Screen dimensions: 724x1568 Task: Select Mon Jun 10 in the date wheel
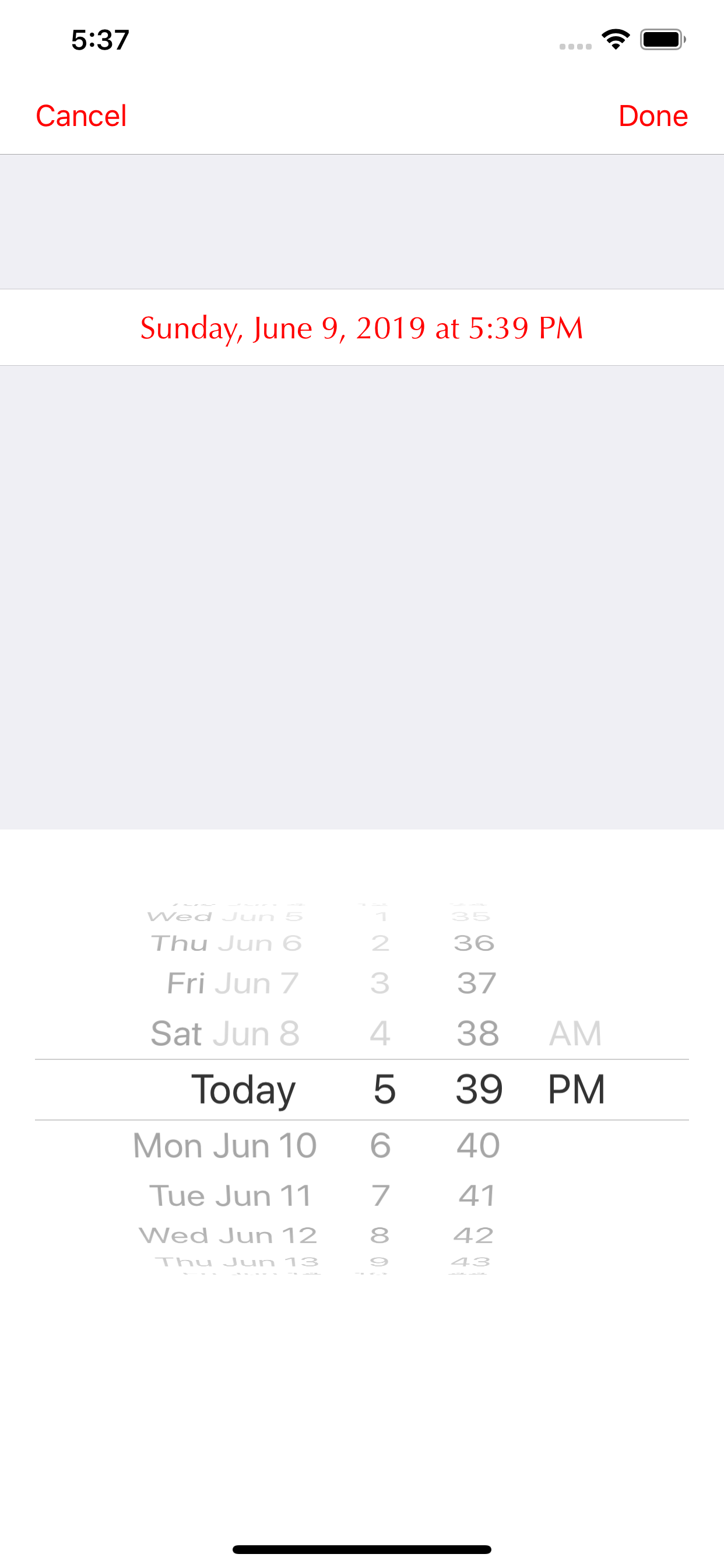pos(225,1146)
